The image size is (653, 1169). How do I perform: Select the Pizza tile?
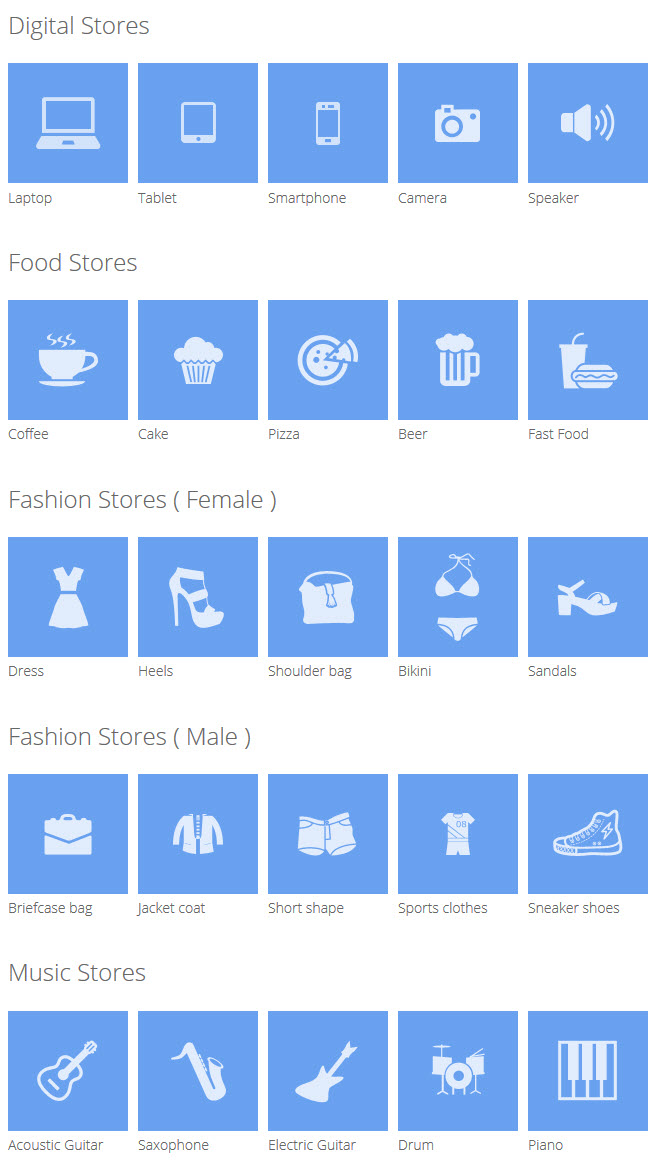(x=328, y=360)
